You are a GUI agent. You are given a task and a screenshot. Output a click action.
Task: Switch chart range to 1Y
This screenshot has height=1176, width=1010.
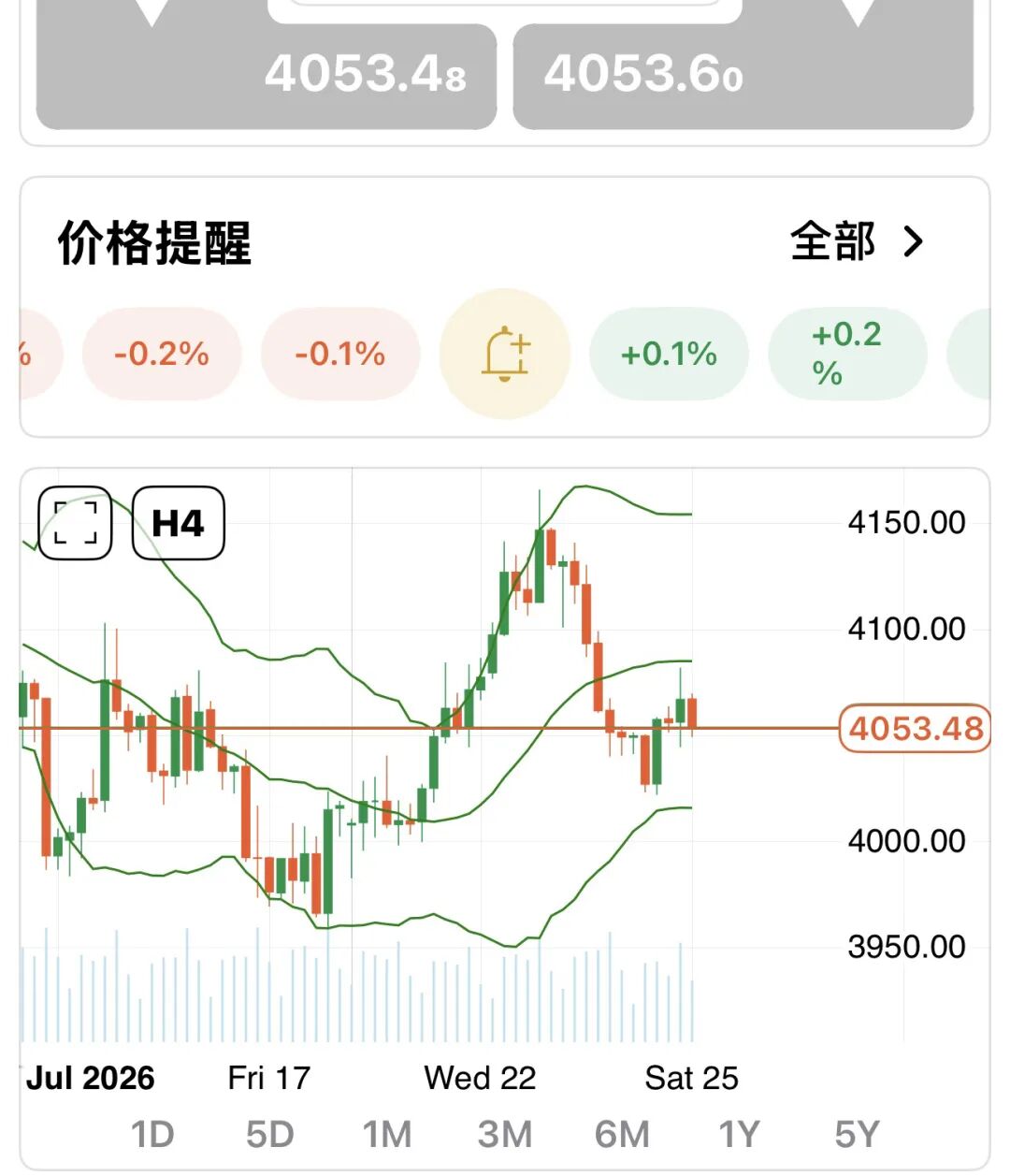739,1134
